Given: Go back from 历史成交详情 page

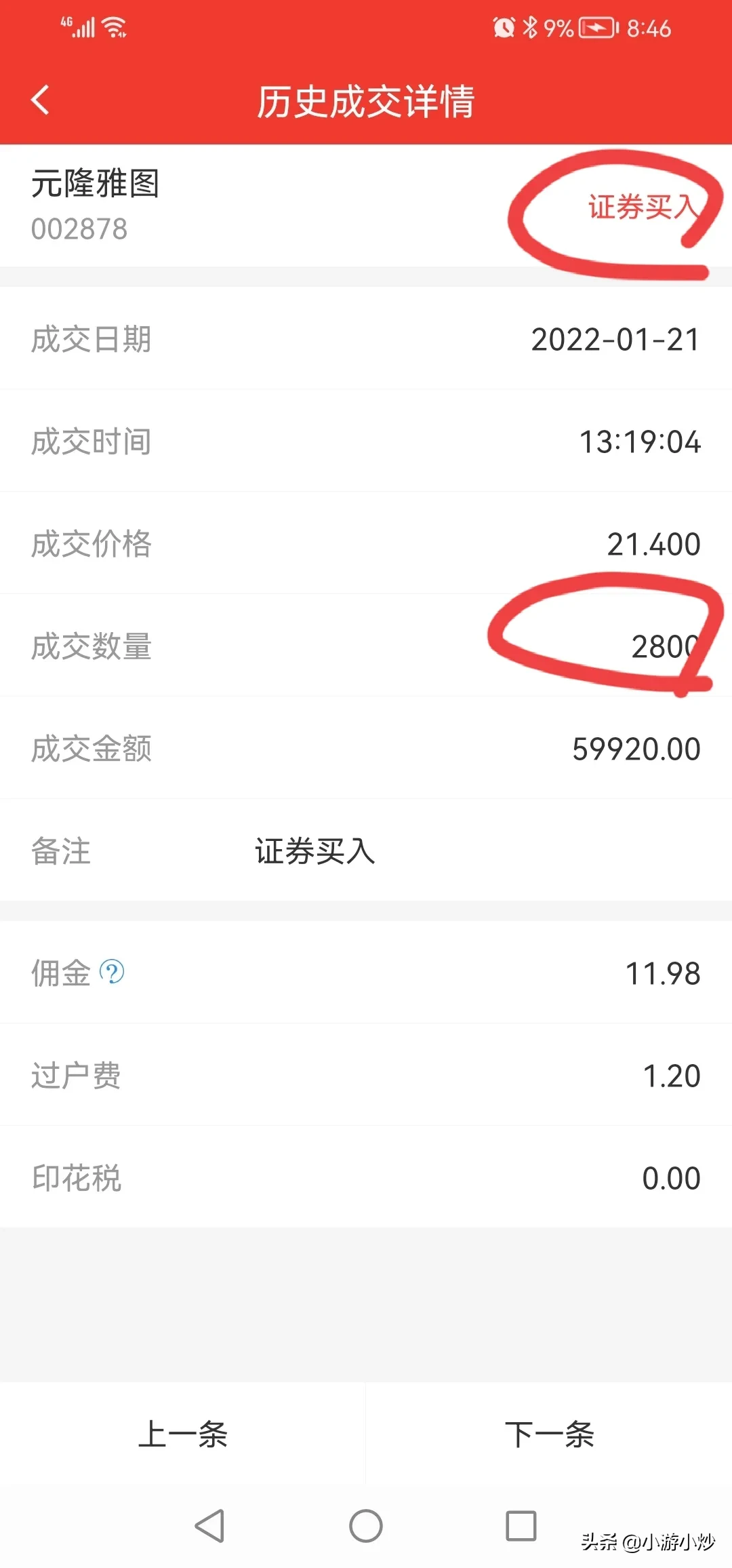Looking at the screenshot, I should pos(41,100).
